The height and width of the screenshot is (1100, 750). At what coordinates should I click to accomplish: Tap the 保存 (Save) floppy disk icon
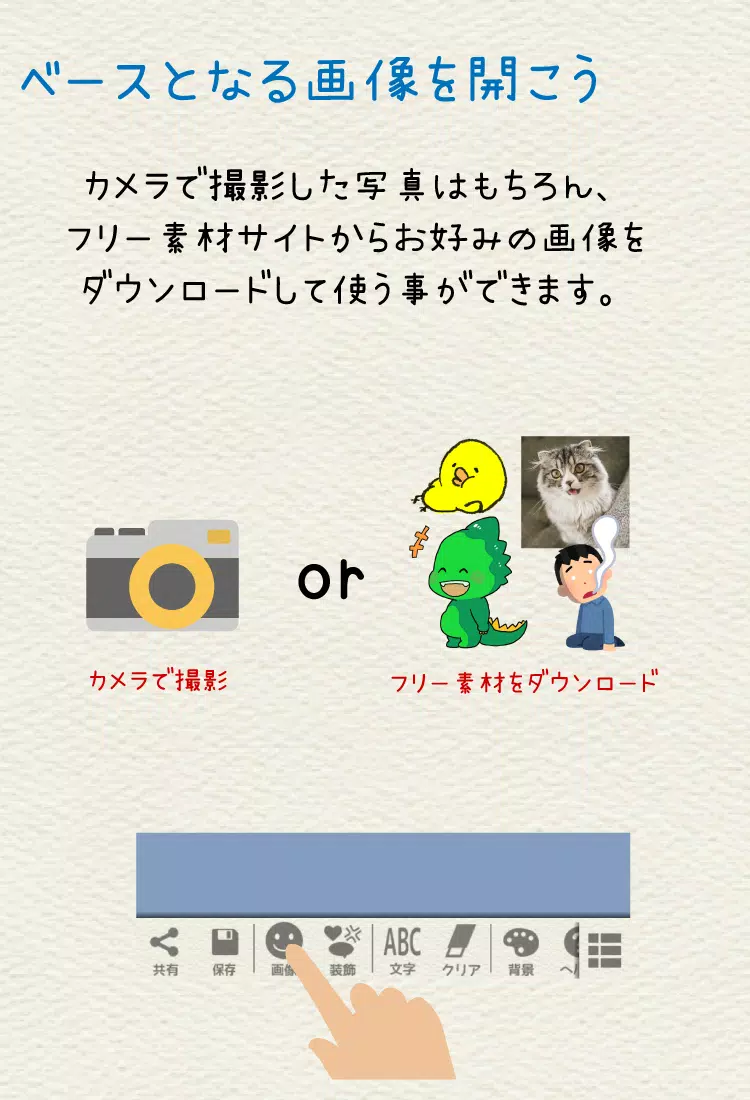(225, 940)
